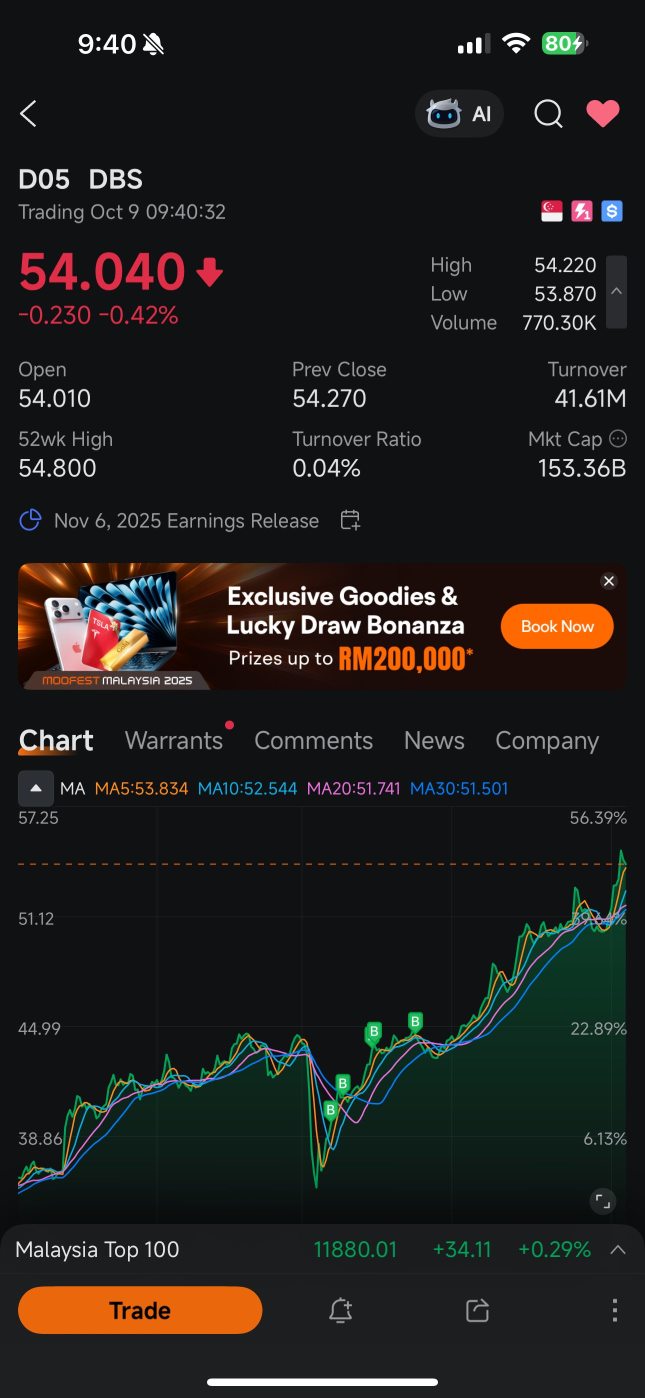Expand chart to full screen
This screenshot has height=1398, width=645.
[x=602, y=1201]
